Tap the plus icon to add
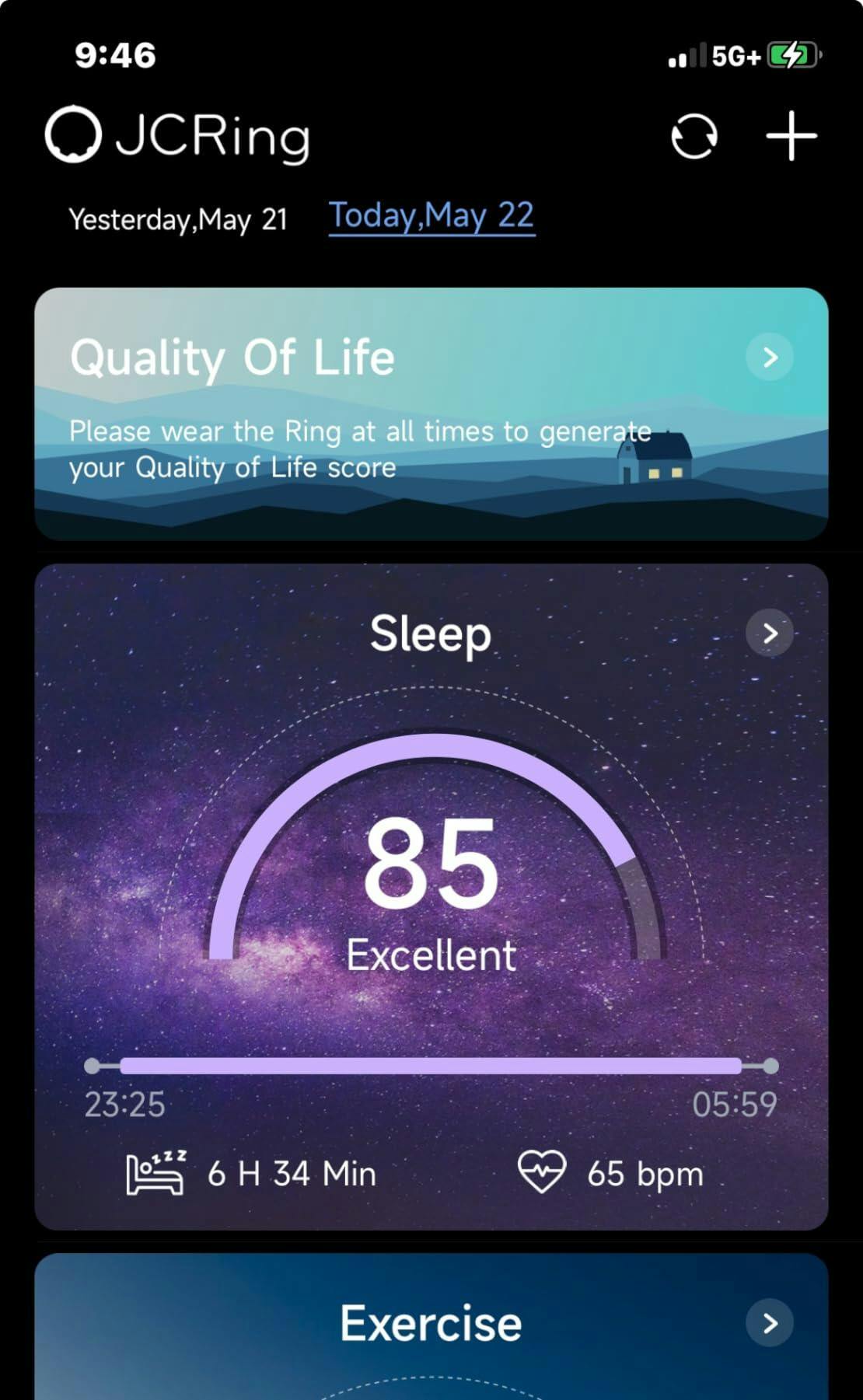863x1400 pixels. (x=791, y=136)
